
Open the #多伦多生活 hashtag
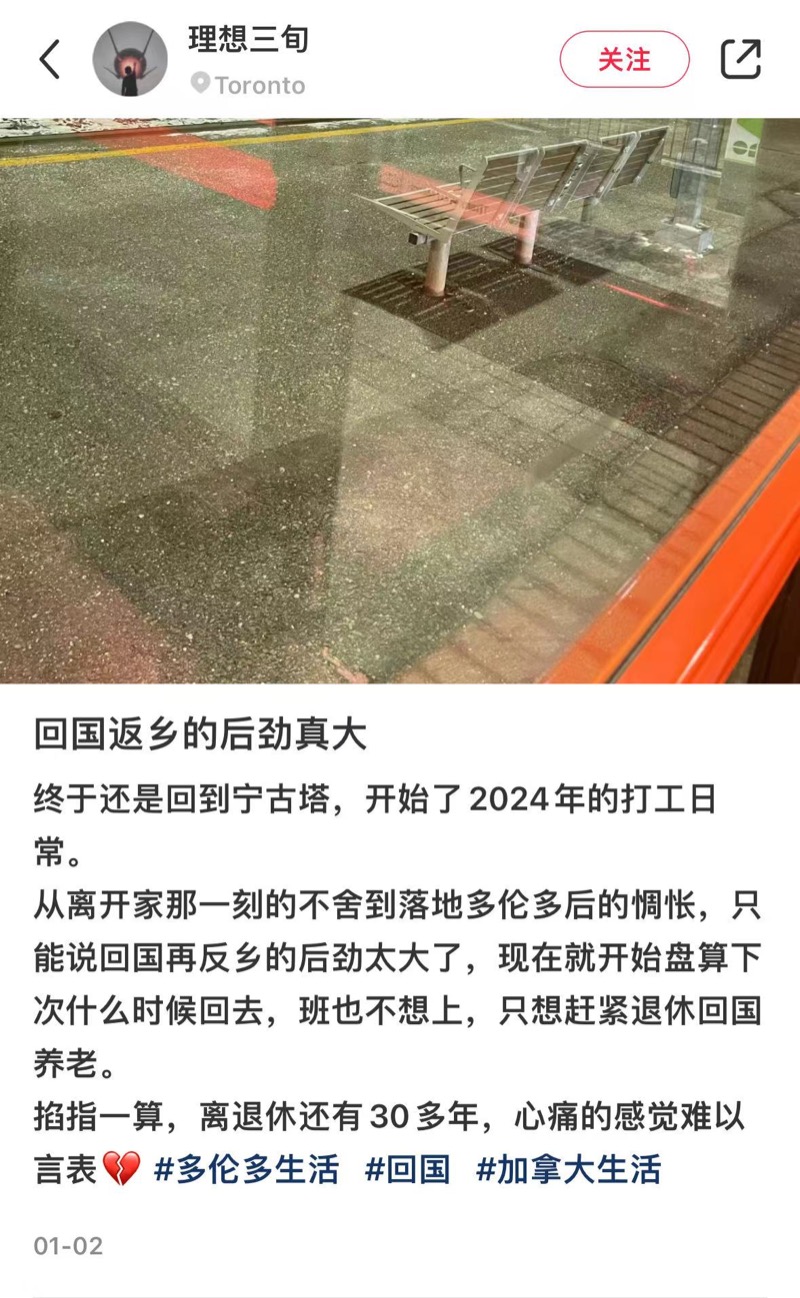pos(246,1168)
